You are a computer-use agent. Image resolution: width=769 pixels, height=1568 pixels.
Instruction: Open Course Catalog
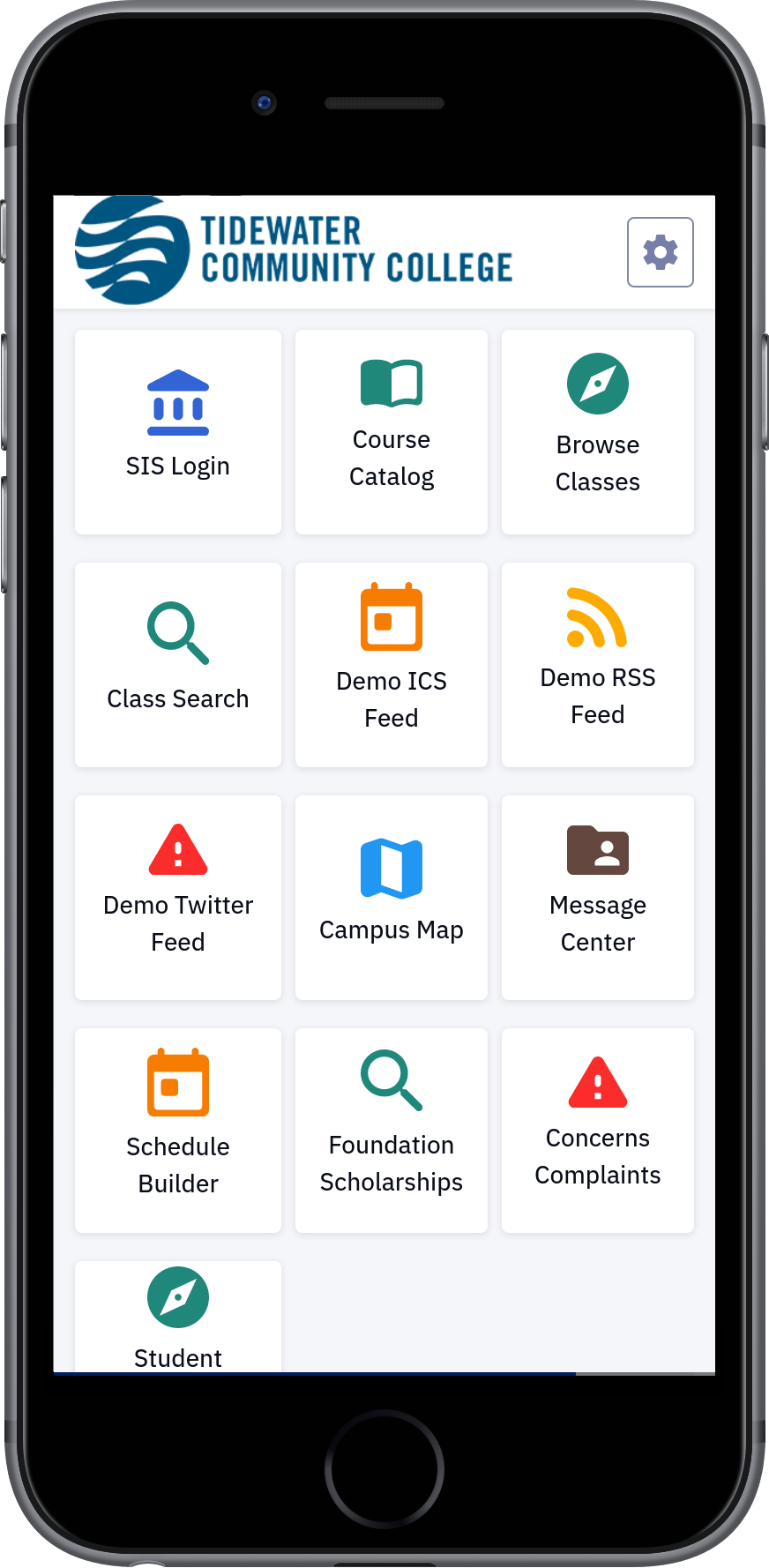click(392, 432)
